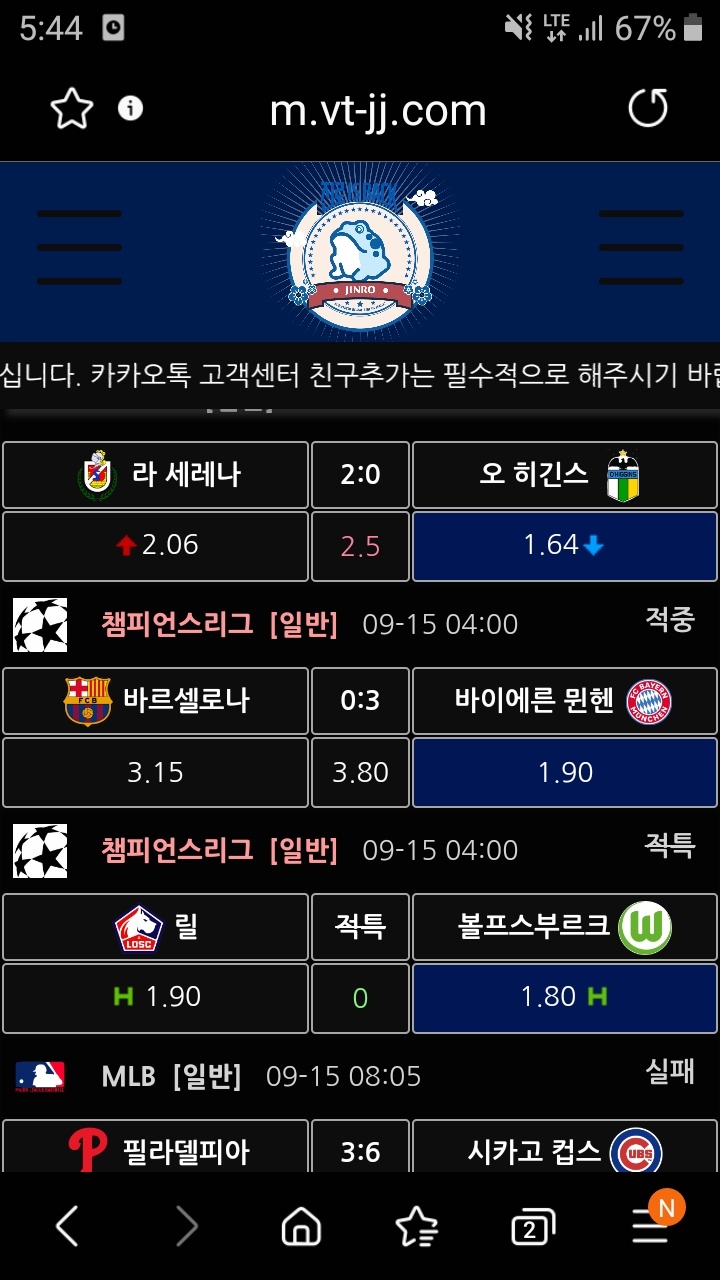View site info next to the address
This screenshot has height=1280, width=720.
pos(130,108)
